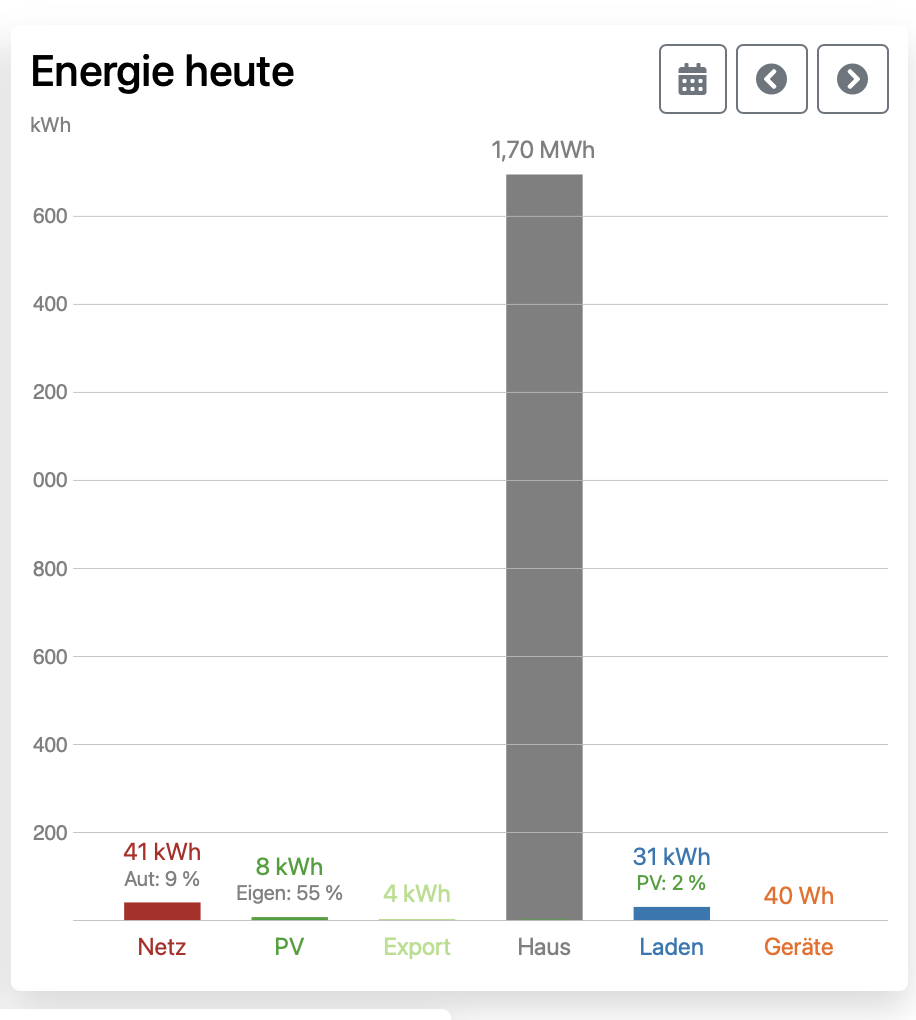Go to the previous day
Image resolution: width=916 pixels, height=1020 pixels.
tap(771, 79)
